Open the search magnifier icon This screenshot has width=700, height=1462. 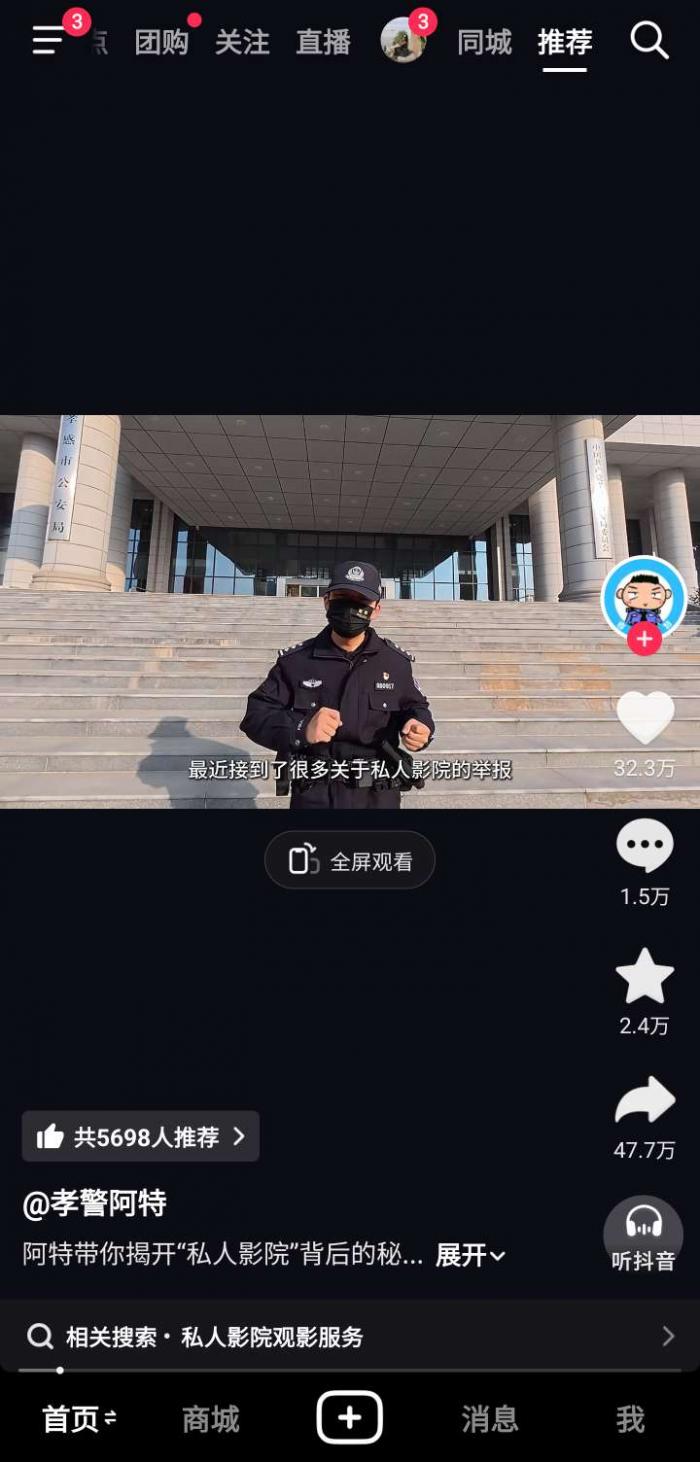649,41
